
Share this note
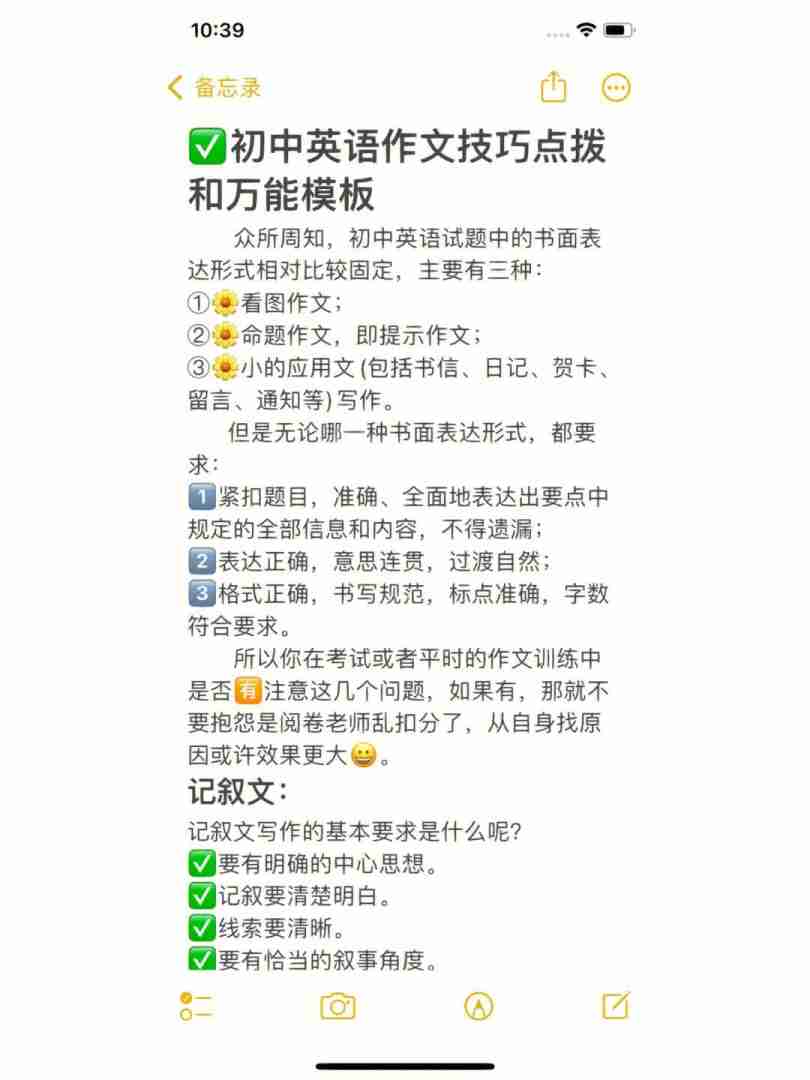point(553,87)
